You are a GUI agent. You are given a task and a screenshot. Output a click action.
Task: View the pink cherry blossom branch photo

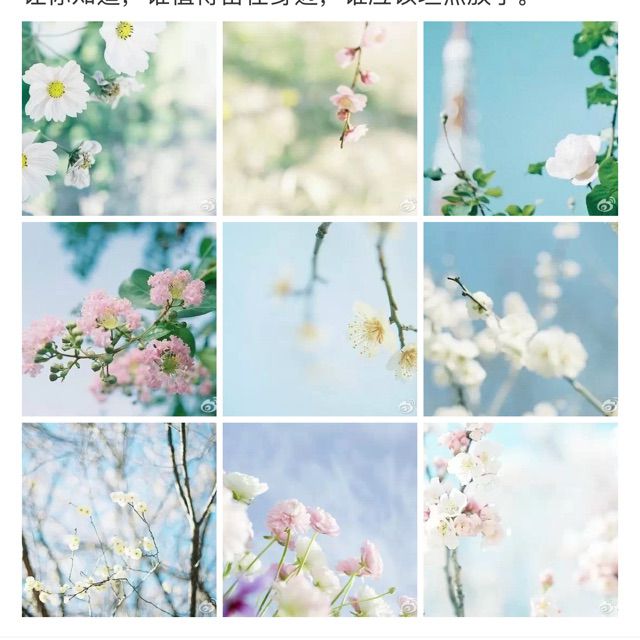pyautogui.click(x=520, y=519)
